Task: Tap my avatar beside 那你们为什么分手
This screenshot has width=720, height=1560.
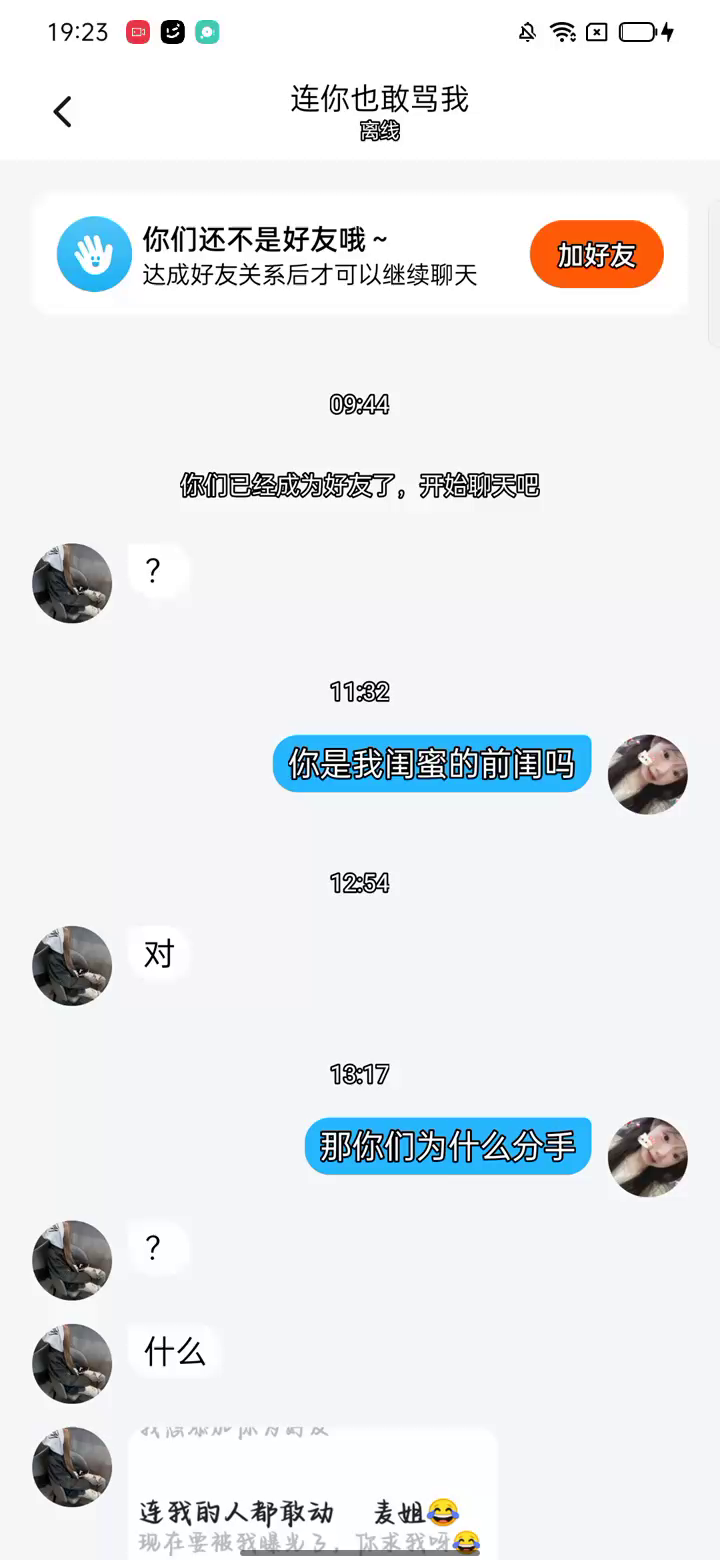Action: point(647,1156)
